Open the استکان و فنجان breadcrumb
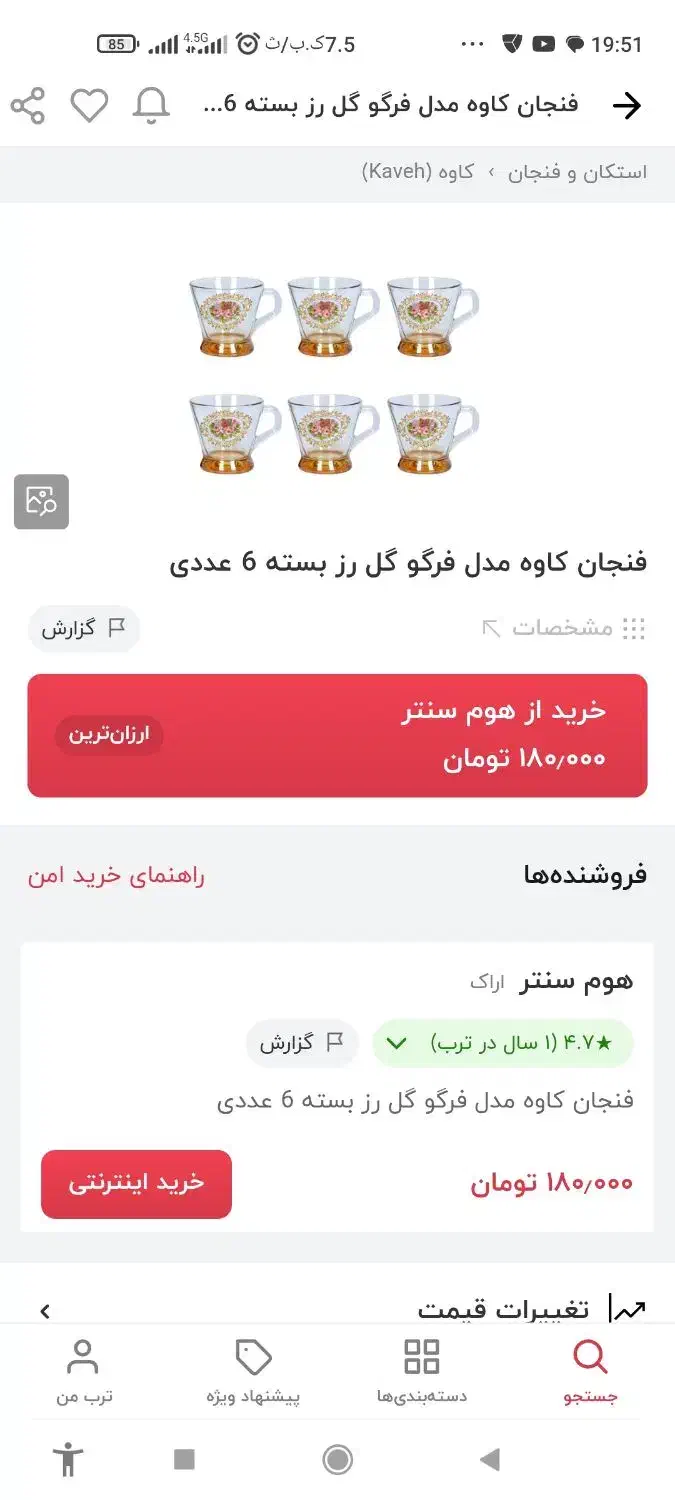Screen dimensions: 675x1500 click(x=578, y=172)
